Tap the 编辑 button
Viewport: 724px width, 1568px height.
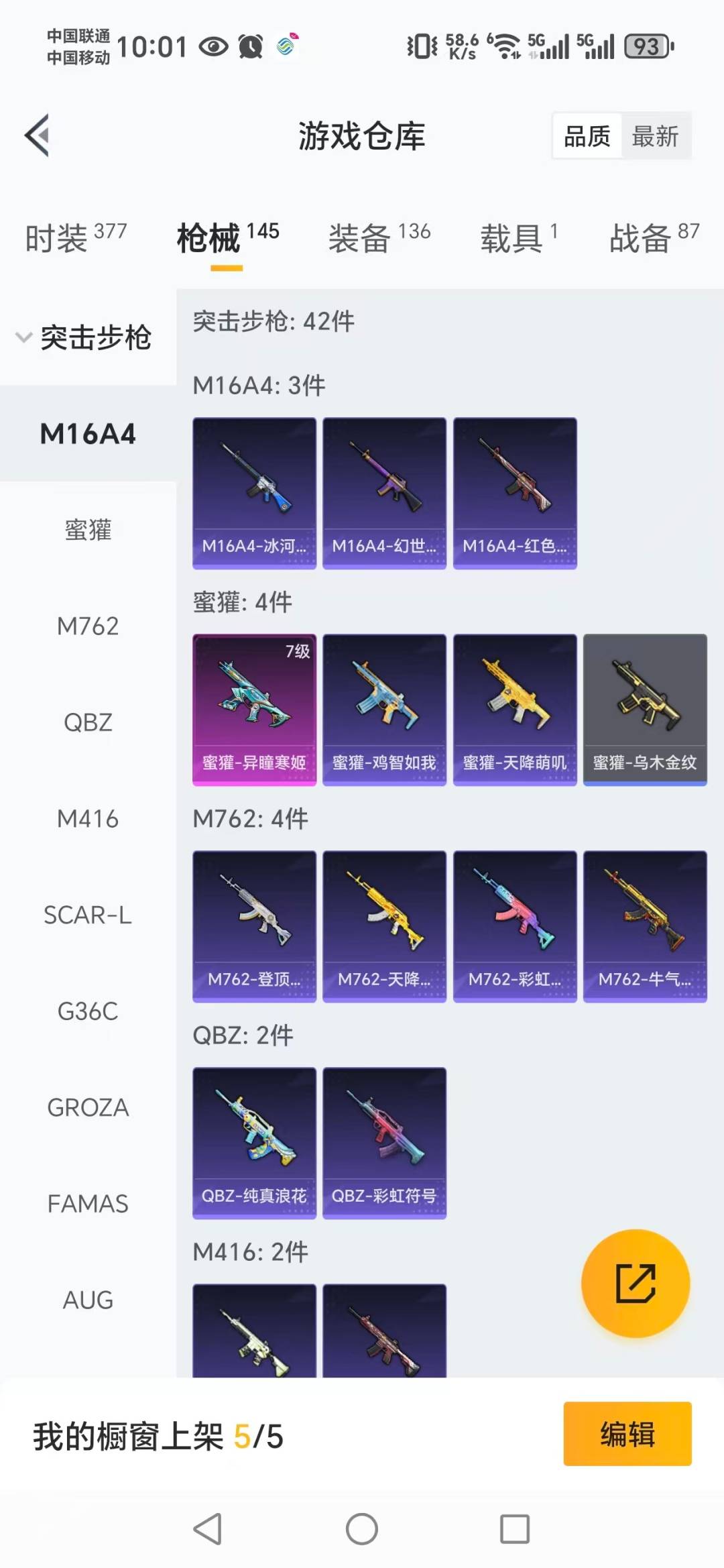click(x=627, y=1434)
